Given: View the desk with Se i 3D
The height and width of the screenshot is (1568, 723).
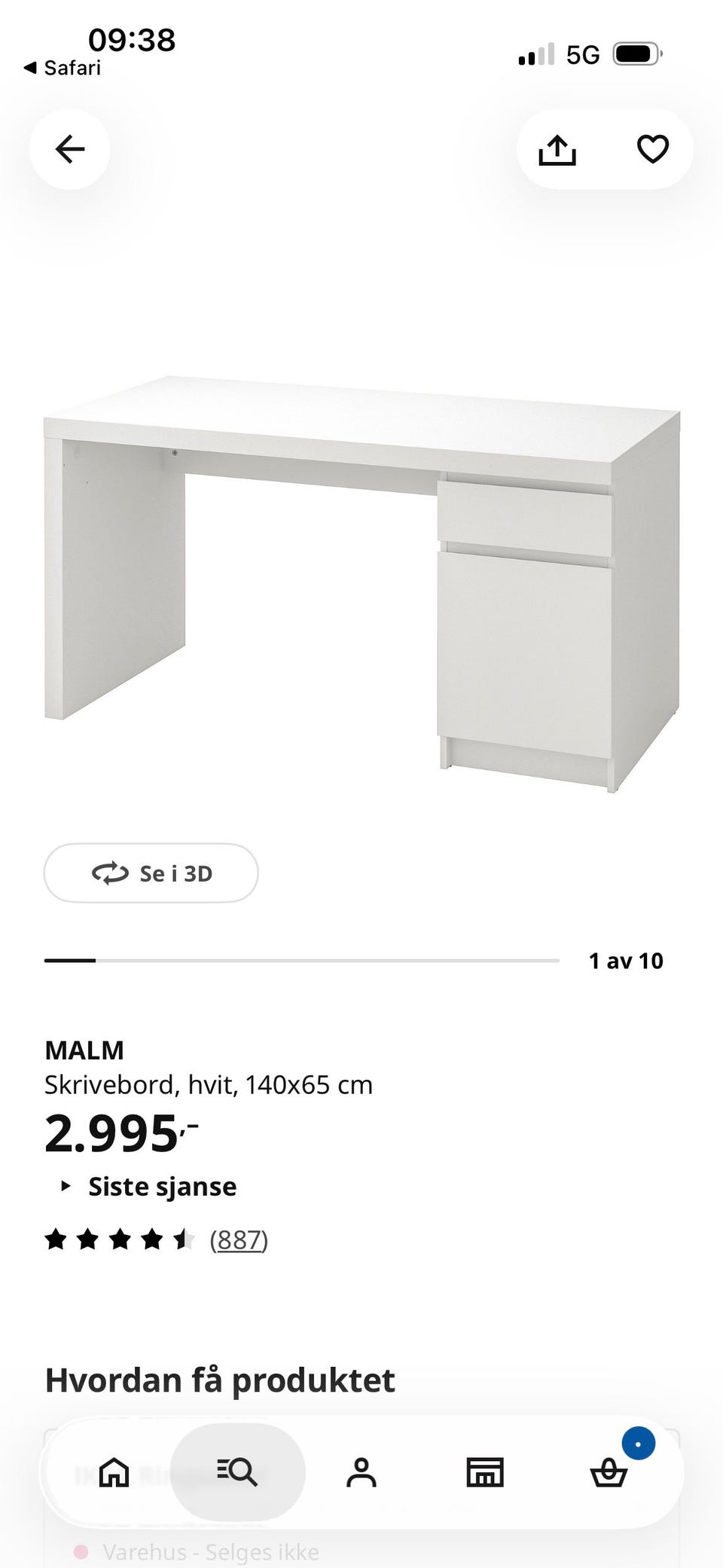Looking at the screenshot, I should (151, 873).
